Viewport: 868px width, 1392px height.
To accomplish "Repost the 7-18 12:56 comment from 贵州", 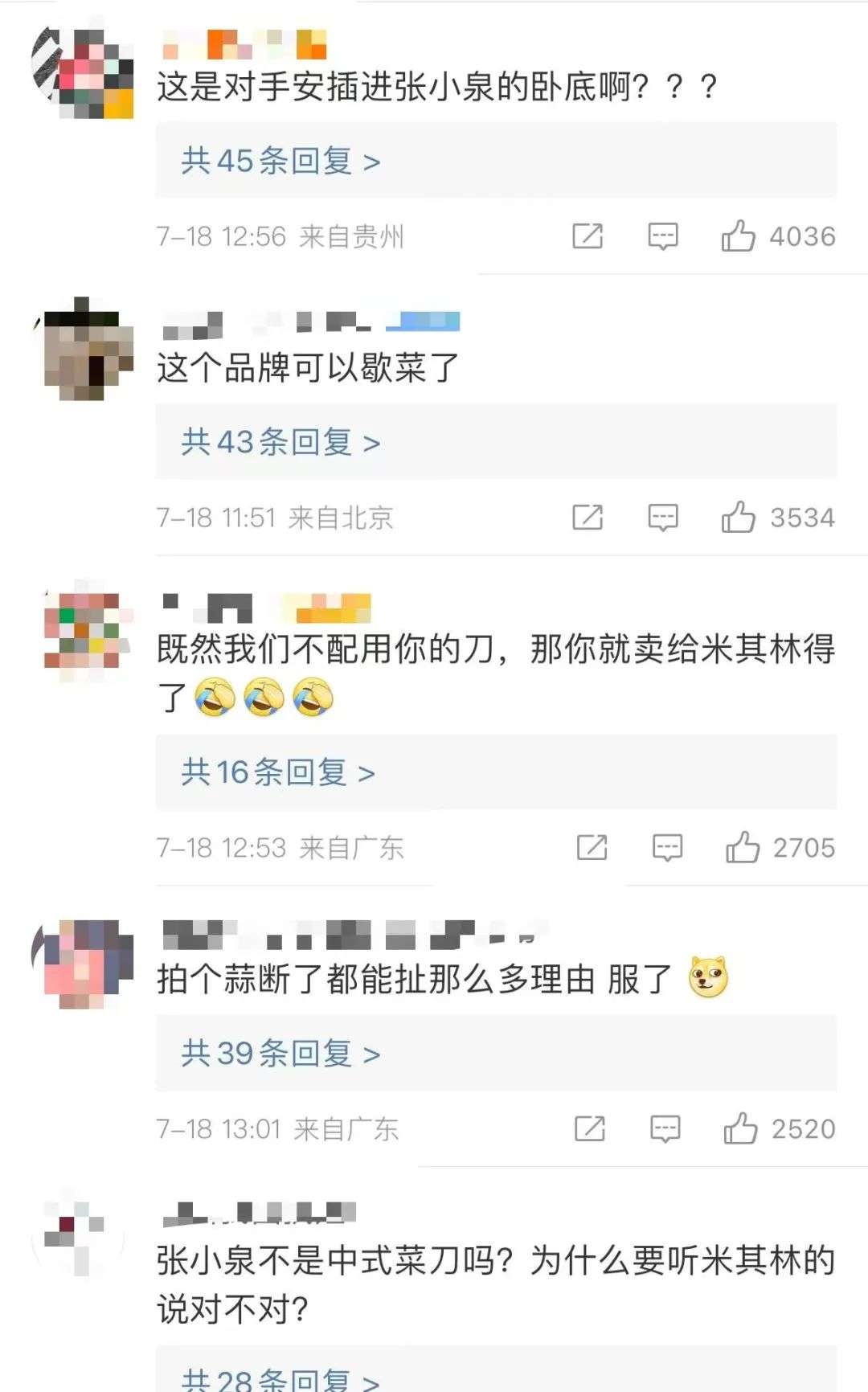I will 588,236.
